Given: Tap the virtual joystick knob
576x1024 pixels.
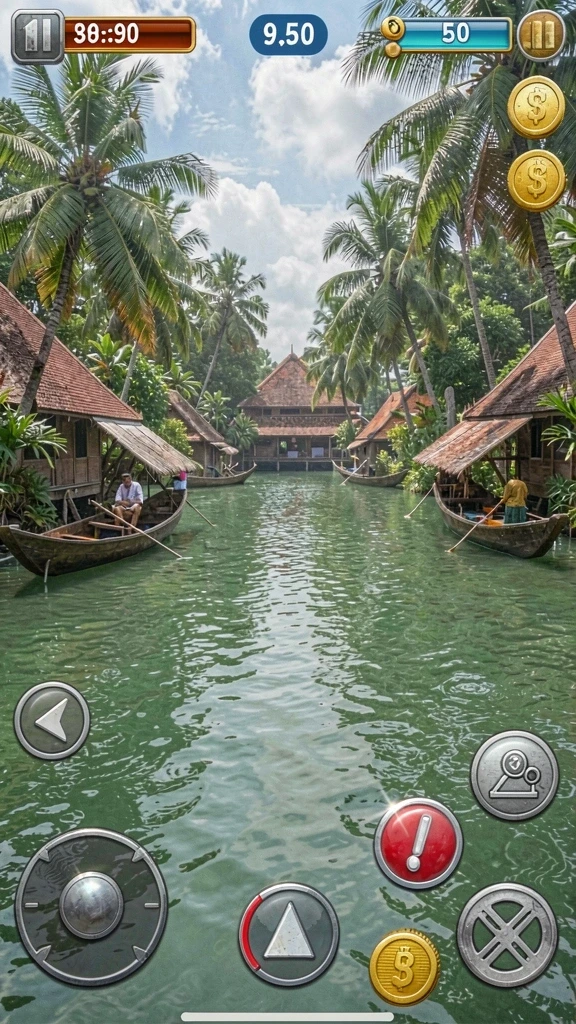Looking at the screenshot, I should [91, 905].
